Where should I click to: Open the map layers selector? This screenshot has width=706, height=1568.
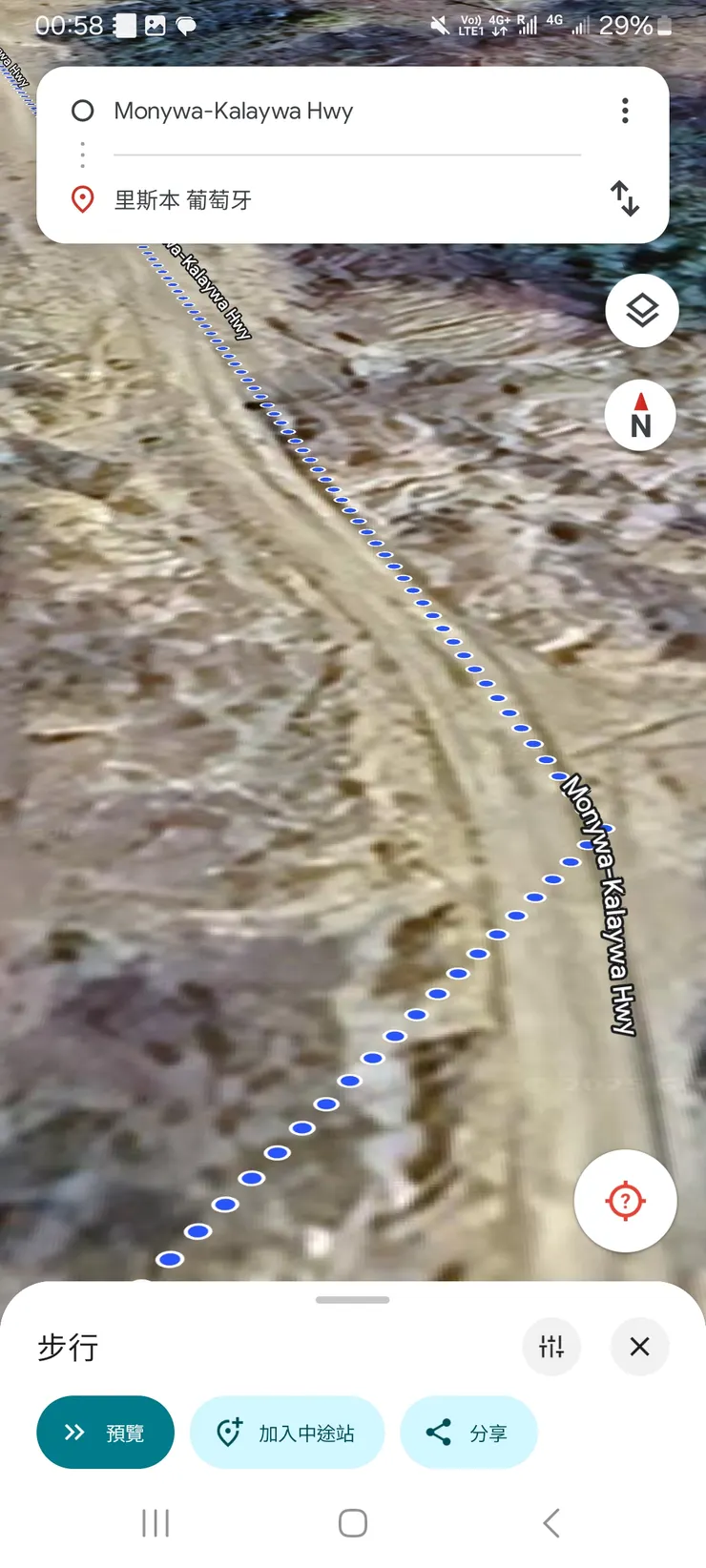point(642,311)
